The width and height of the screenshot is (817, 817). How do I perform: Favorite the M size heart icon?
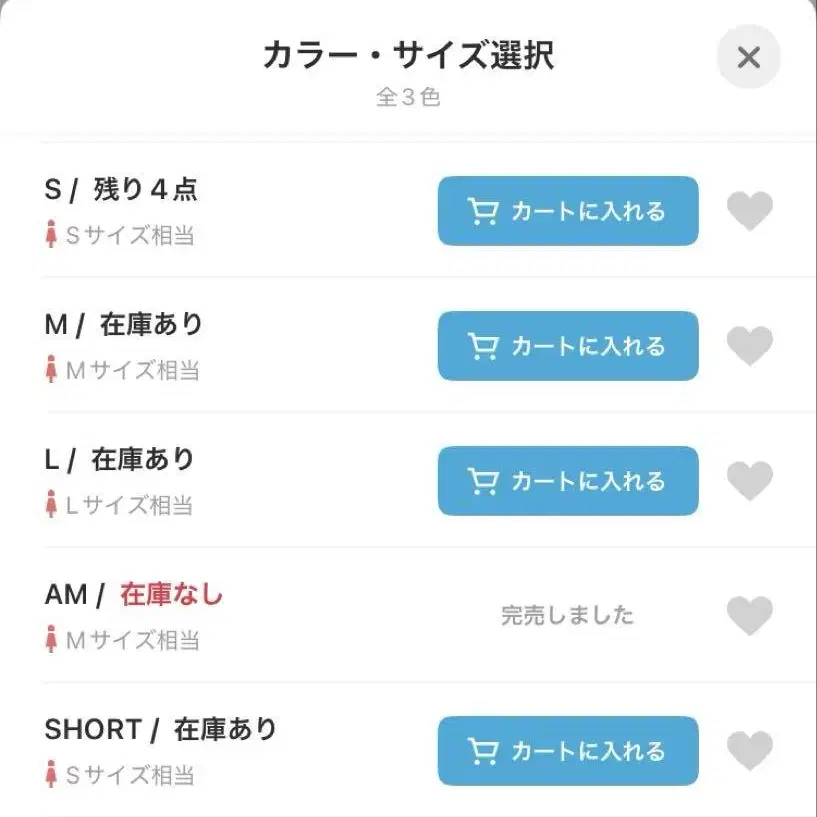coord(749,346)
